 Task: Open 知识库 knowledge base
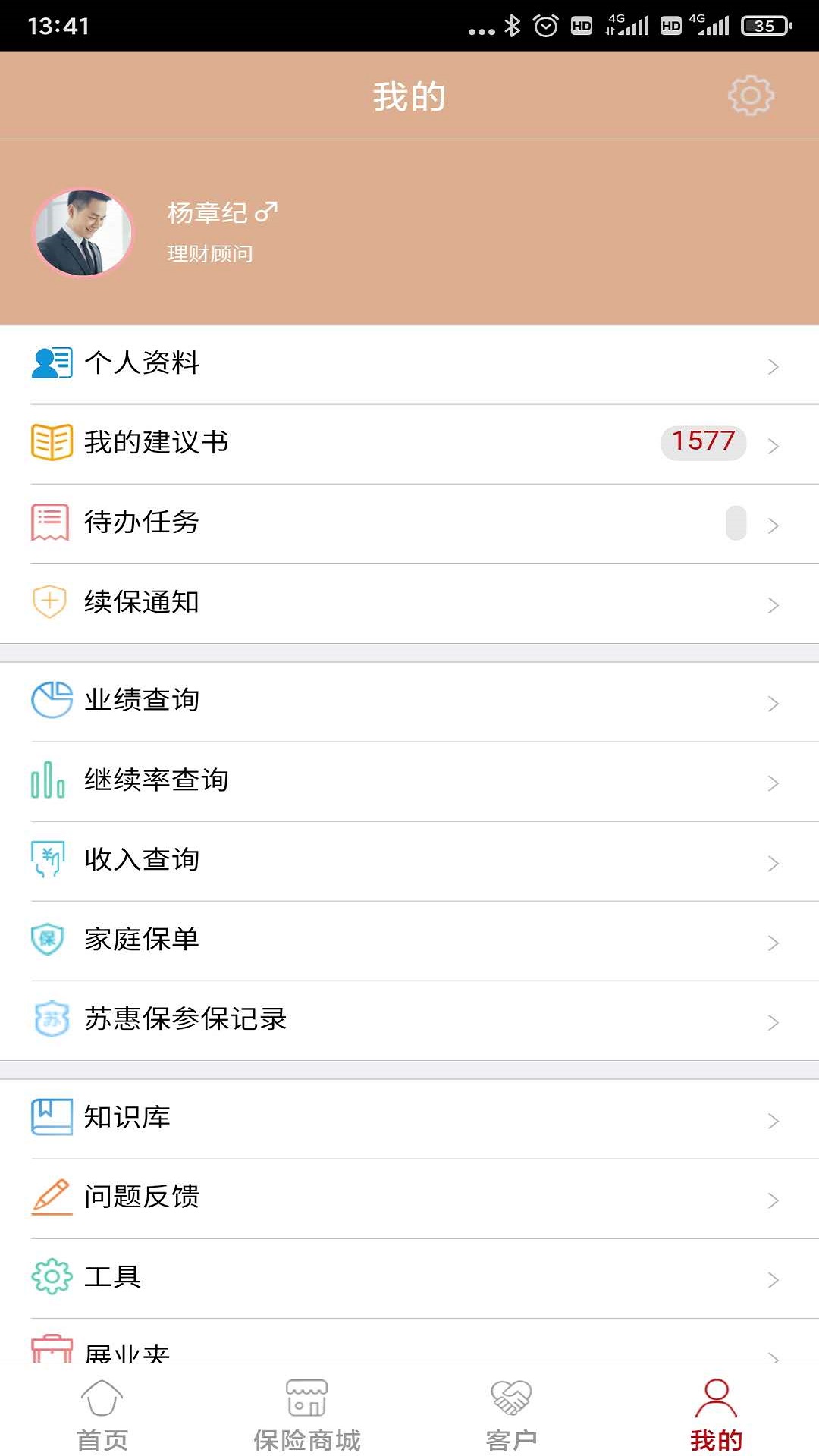[x=409, y=1119]
